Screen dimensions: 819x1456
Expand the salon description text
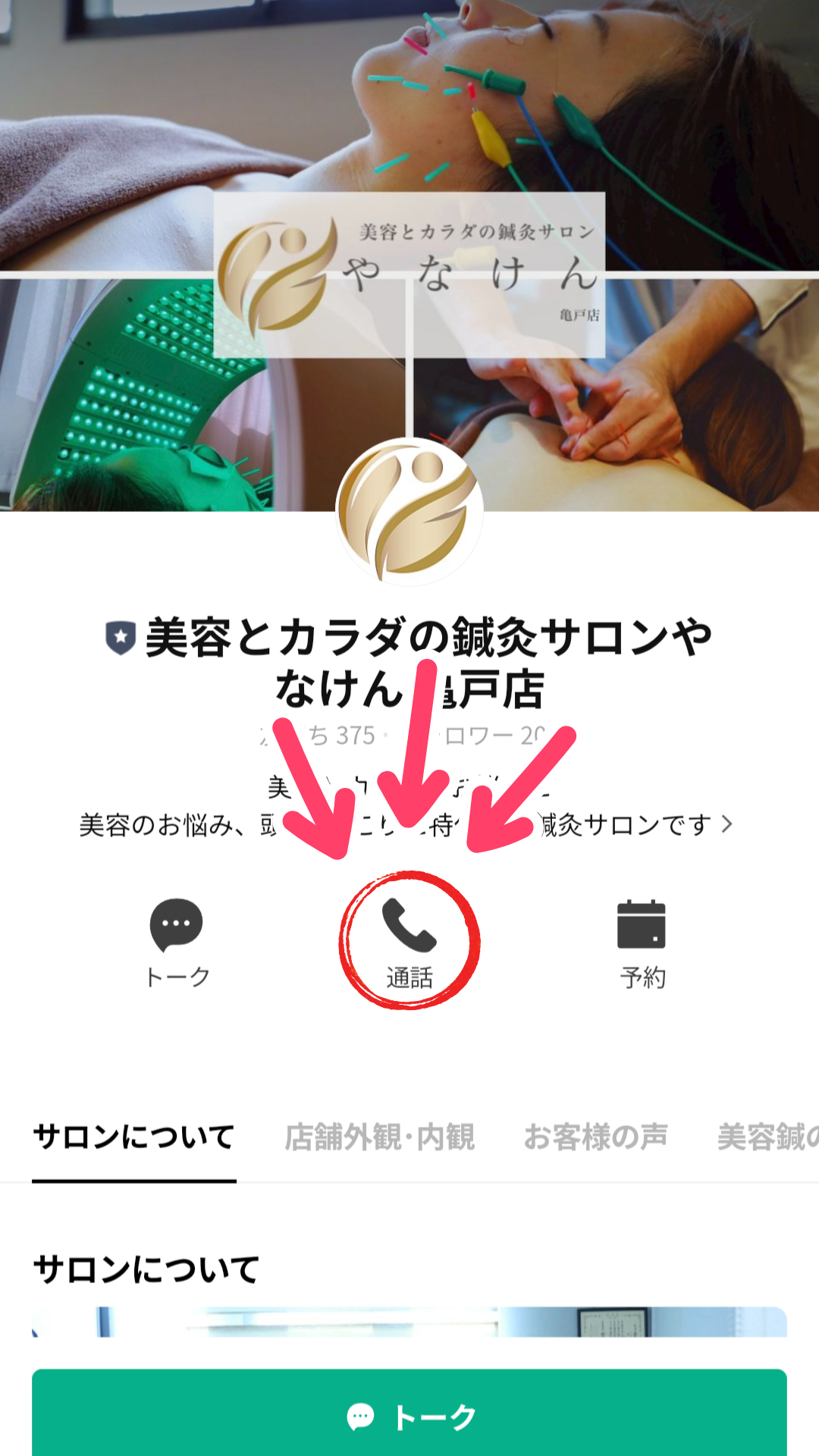pos(726,824)
